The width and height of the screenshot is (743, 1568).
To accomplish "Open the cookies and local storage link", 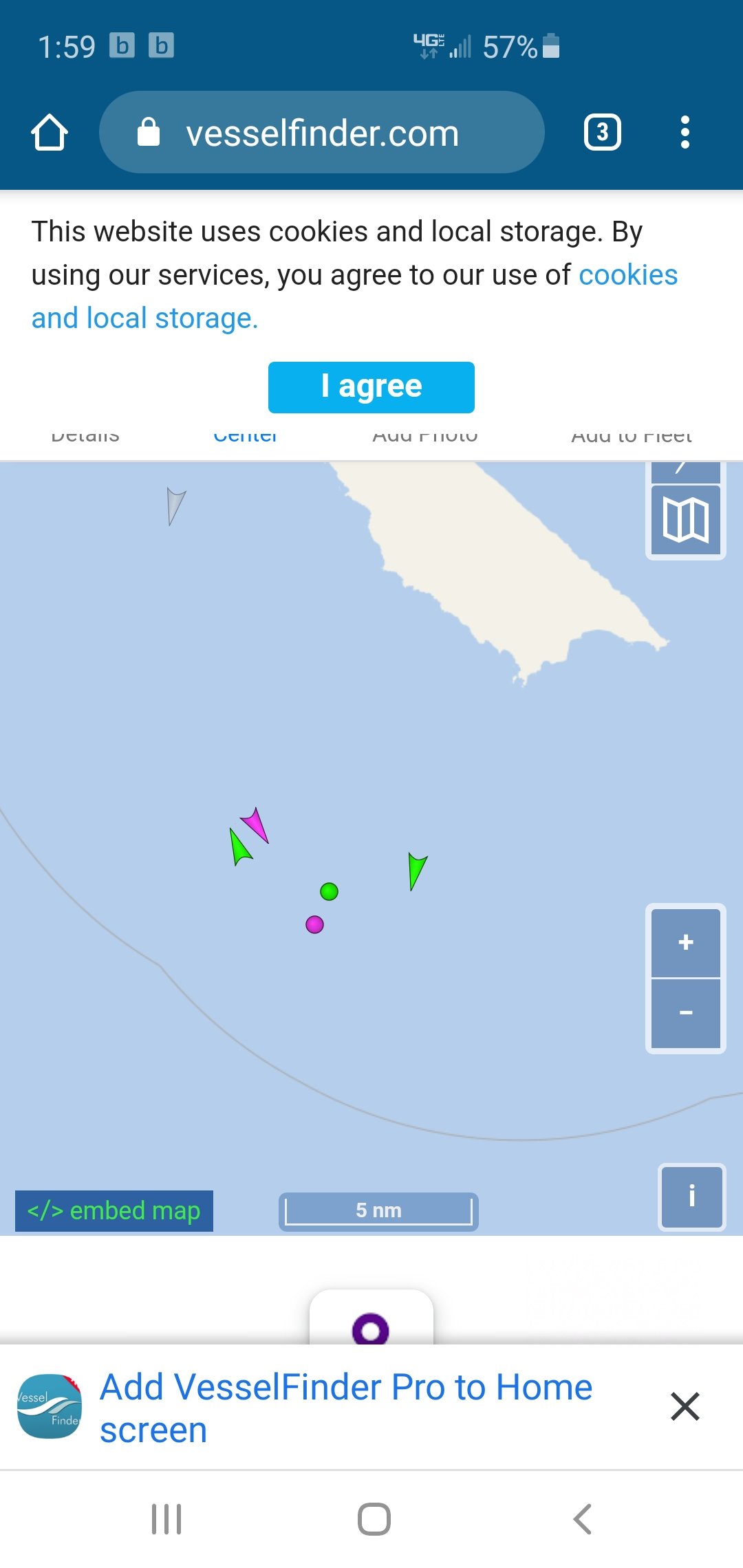I will (x=354, y=296).
